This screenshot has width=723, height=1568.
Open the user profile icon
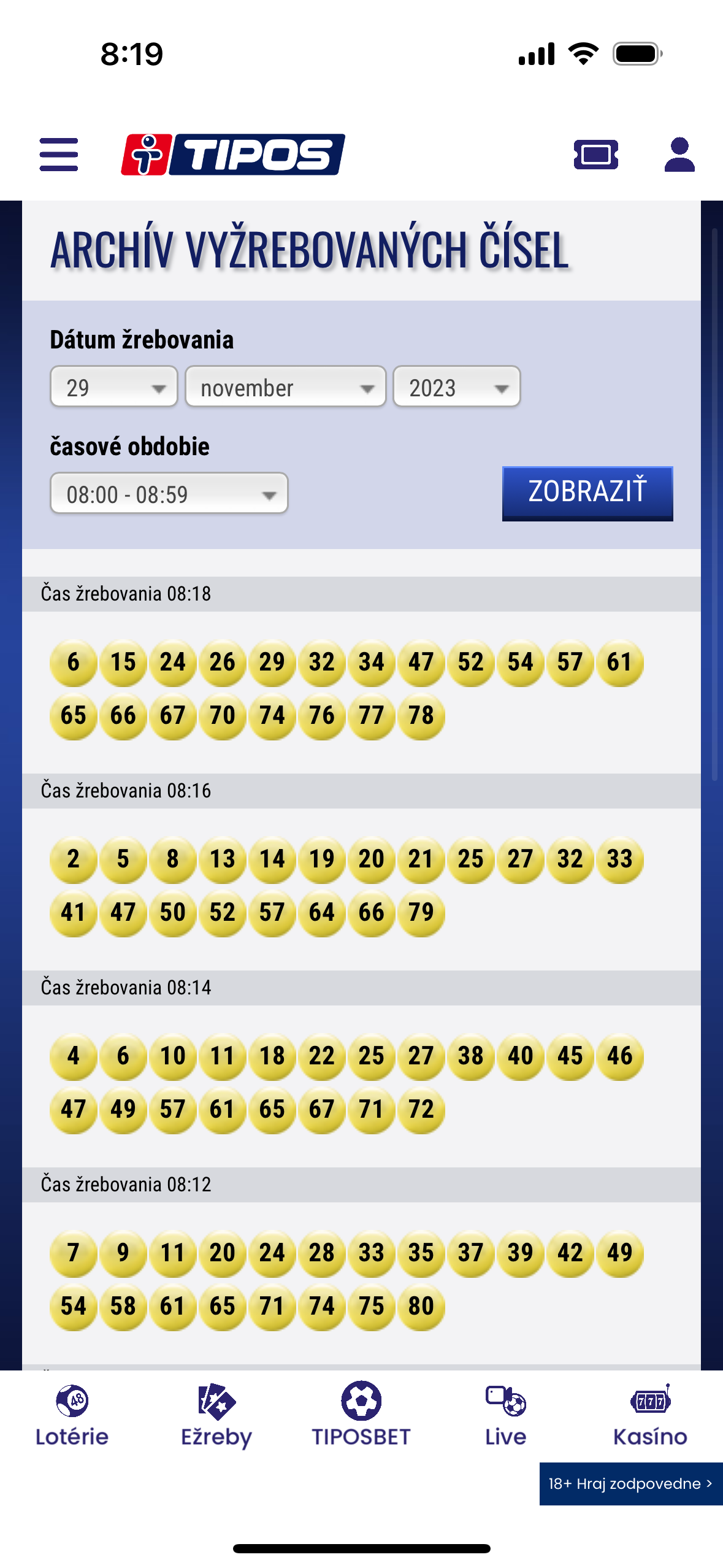click(x=678, y=155)
